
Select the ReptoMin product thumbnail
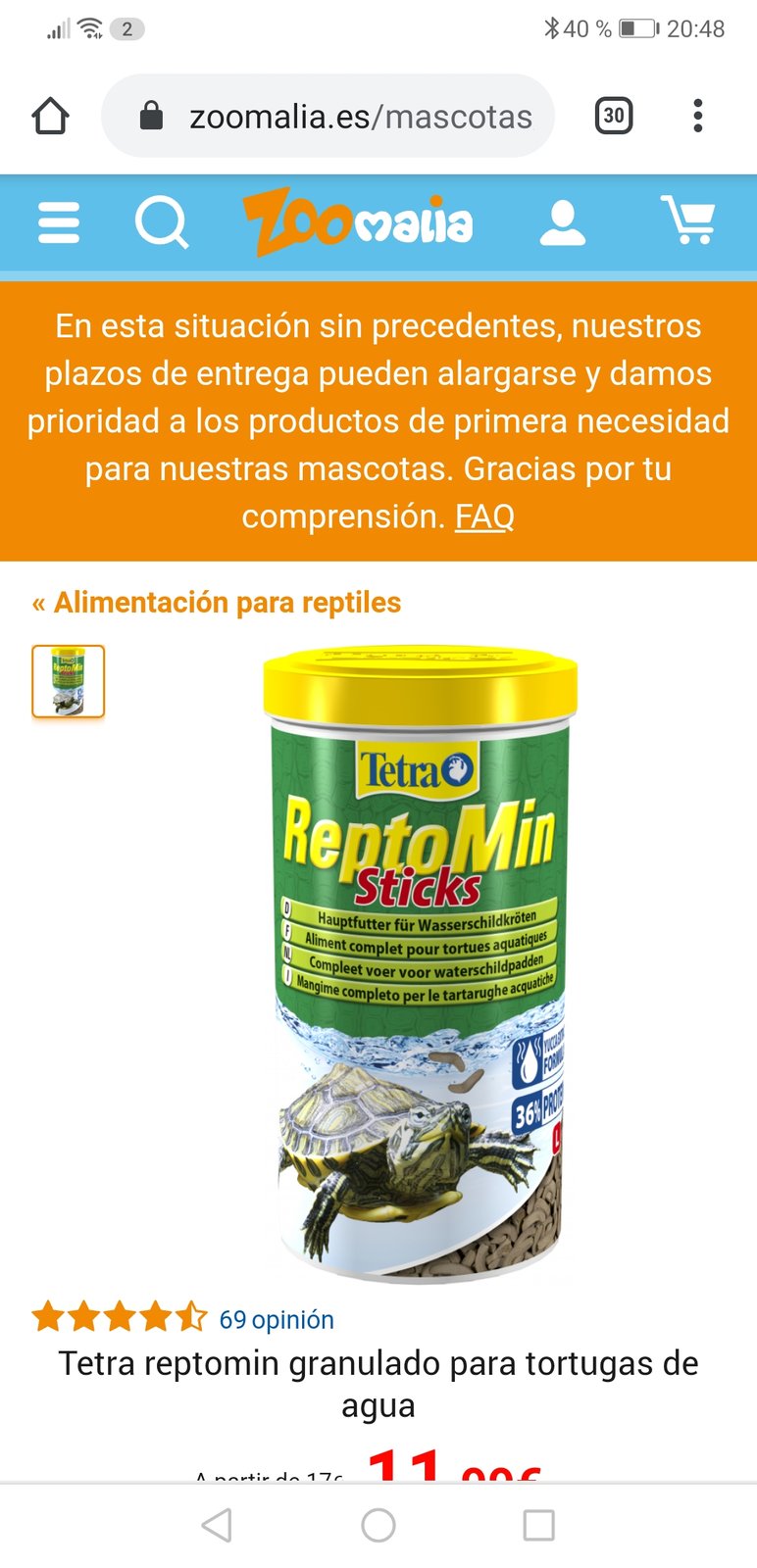(69, 683)
